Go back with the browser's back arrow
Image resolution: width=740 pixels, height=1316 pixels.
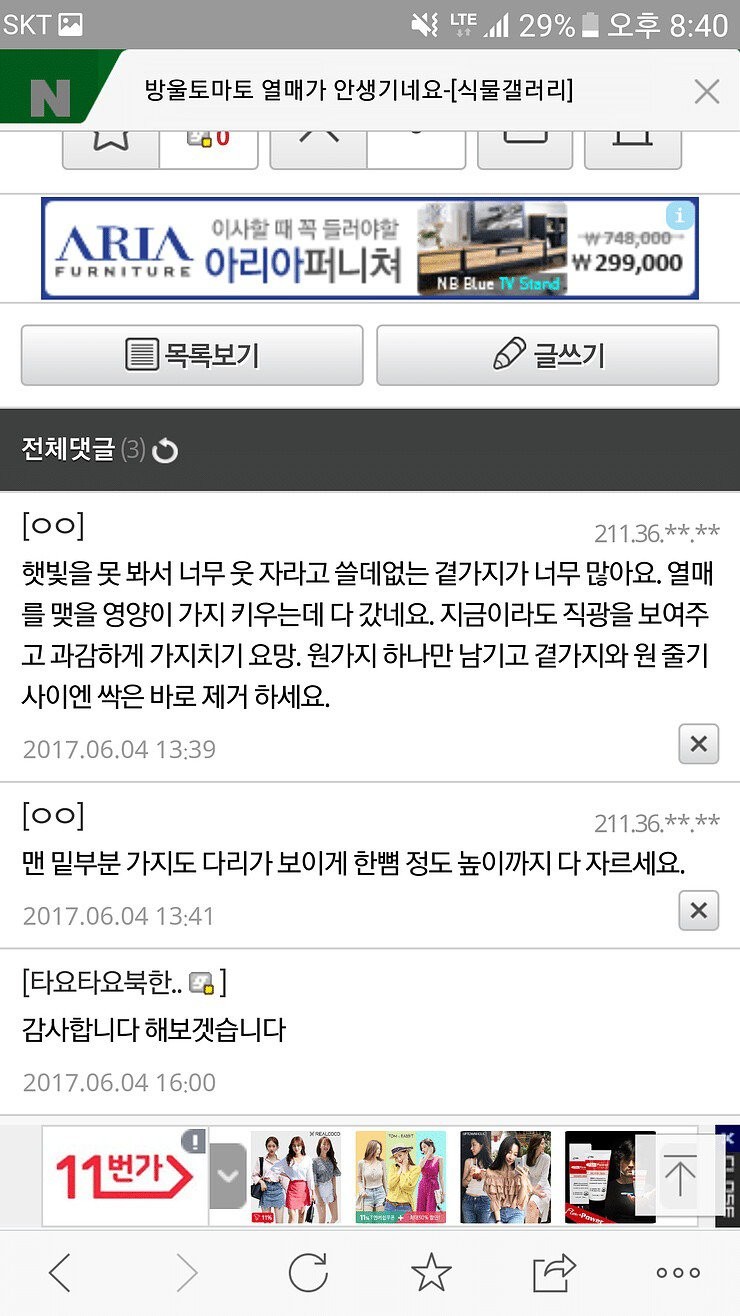(x=60, y=1273)
